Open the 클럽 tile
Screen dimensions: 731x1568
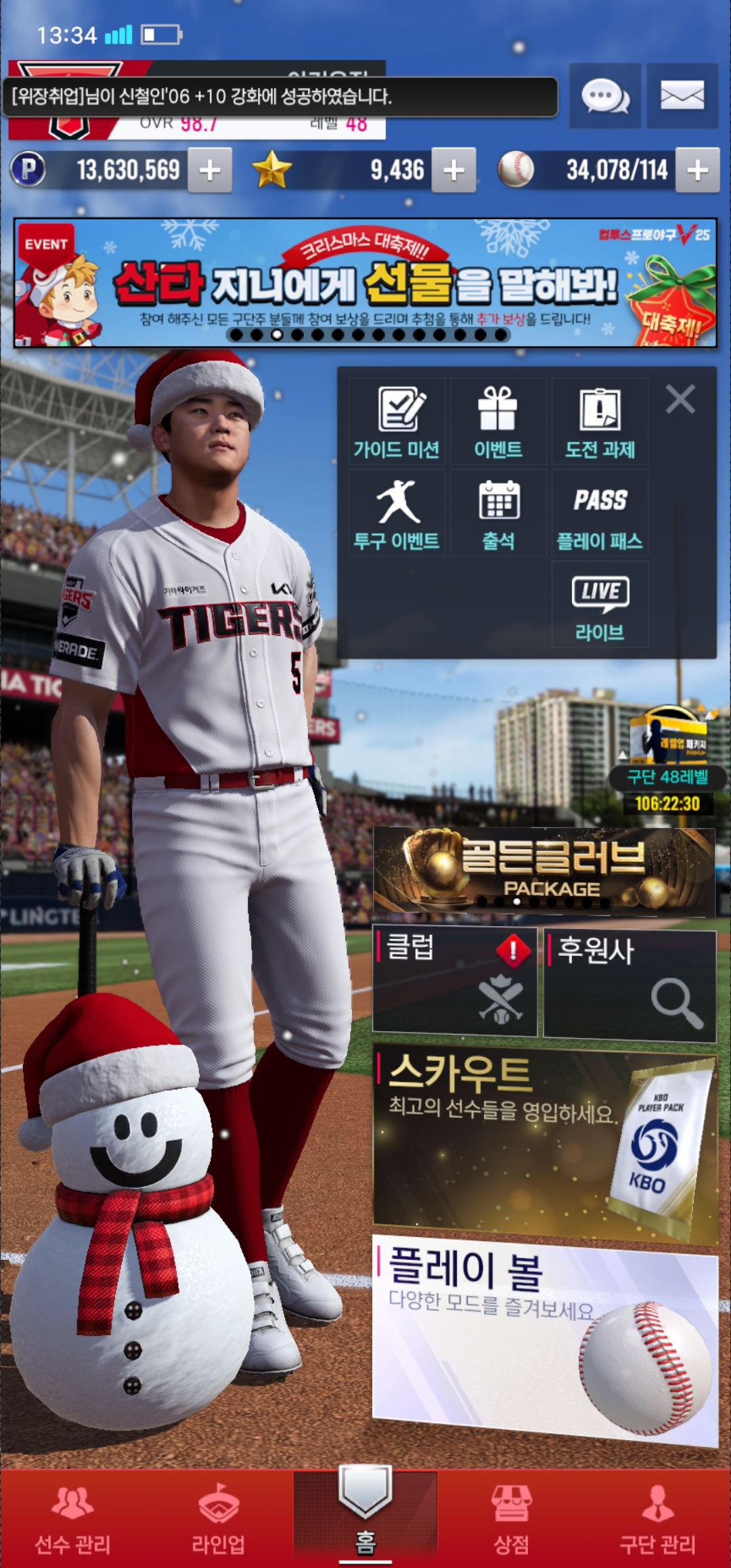[x=455, y=982]
